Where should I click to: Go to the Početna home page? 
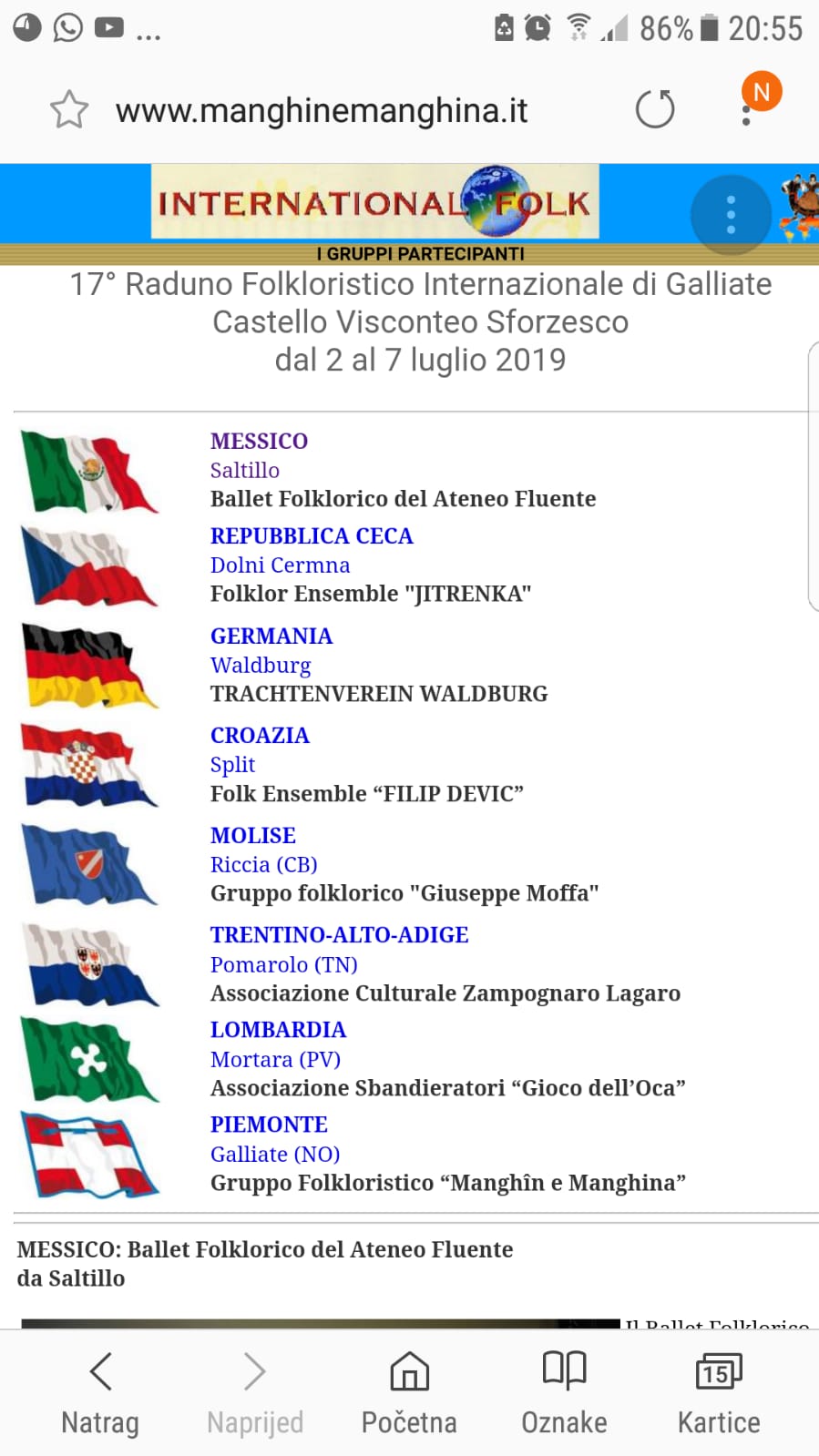[x=409, y=1392]
